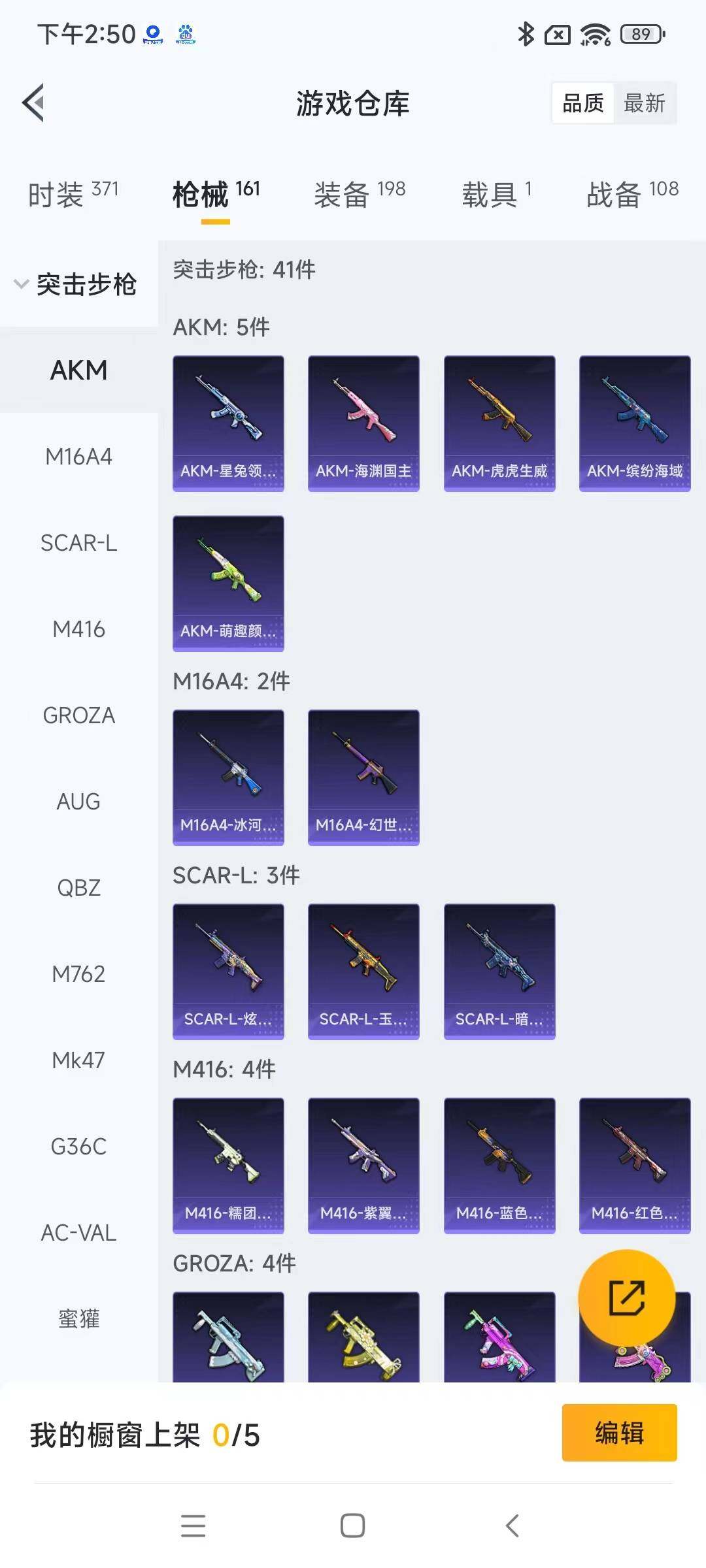Image resolution: width=706 pixels, height=1568 pixels.
Task: Select SCAR-L in the sidebar
Action: [x=78, y=542]
